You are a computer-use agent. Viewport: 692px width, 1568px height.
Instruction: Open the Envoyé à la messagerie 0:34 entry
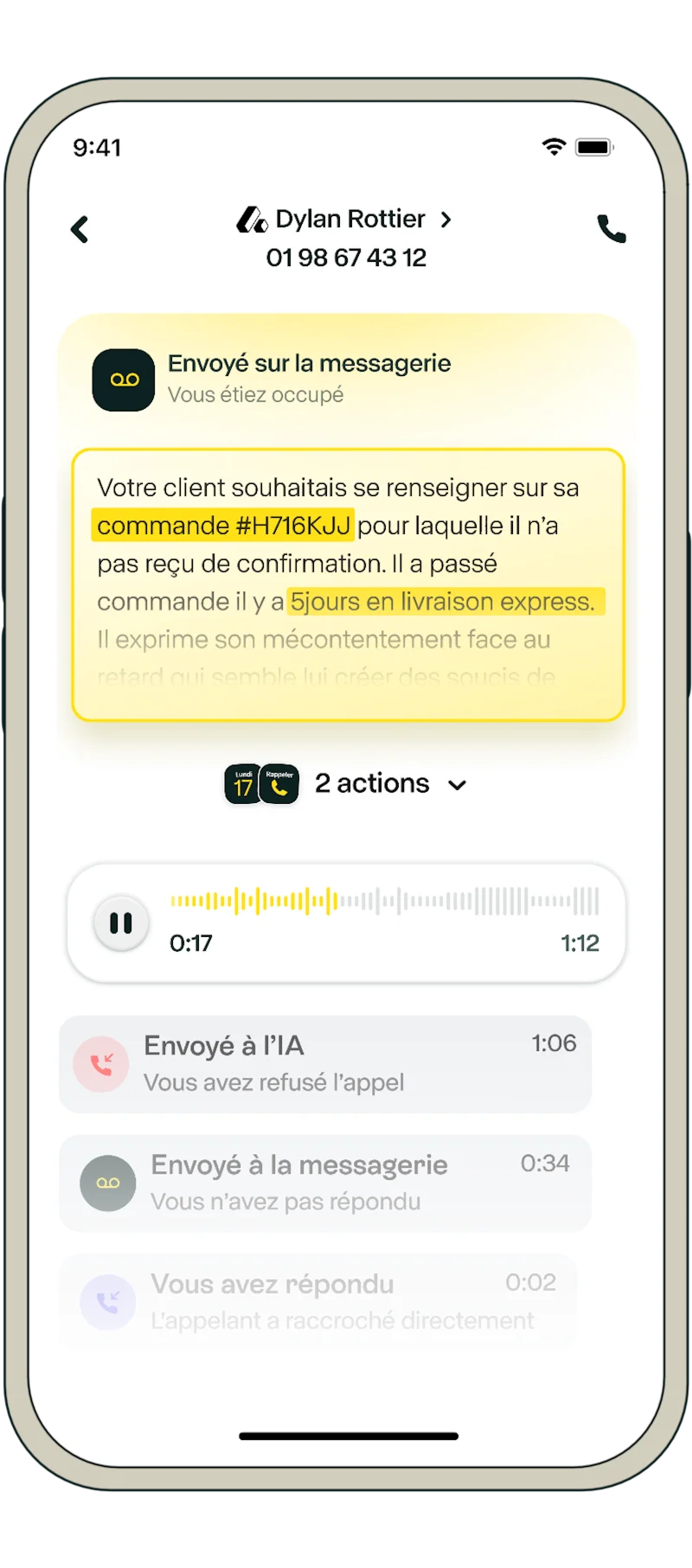click(325, 1183)
